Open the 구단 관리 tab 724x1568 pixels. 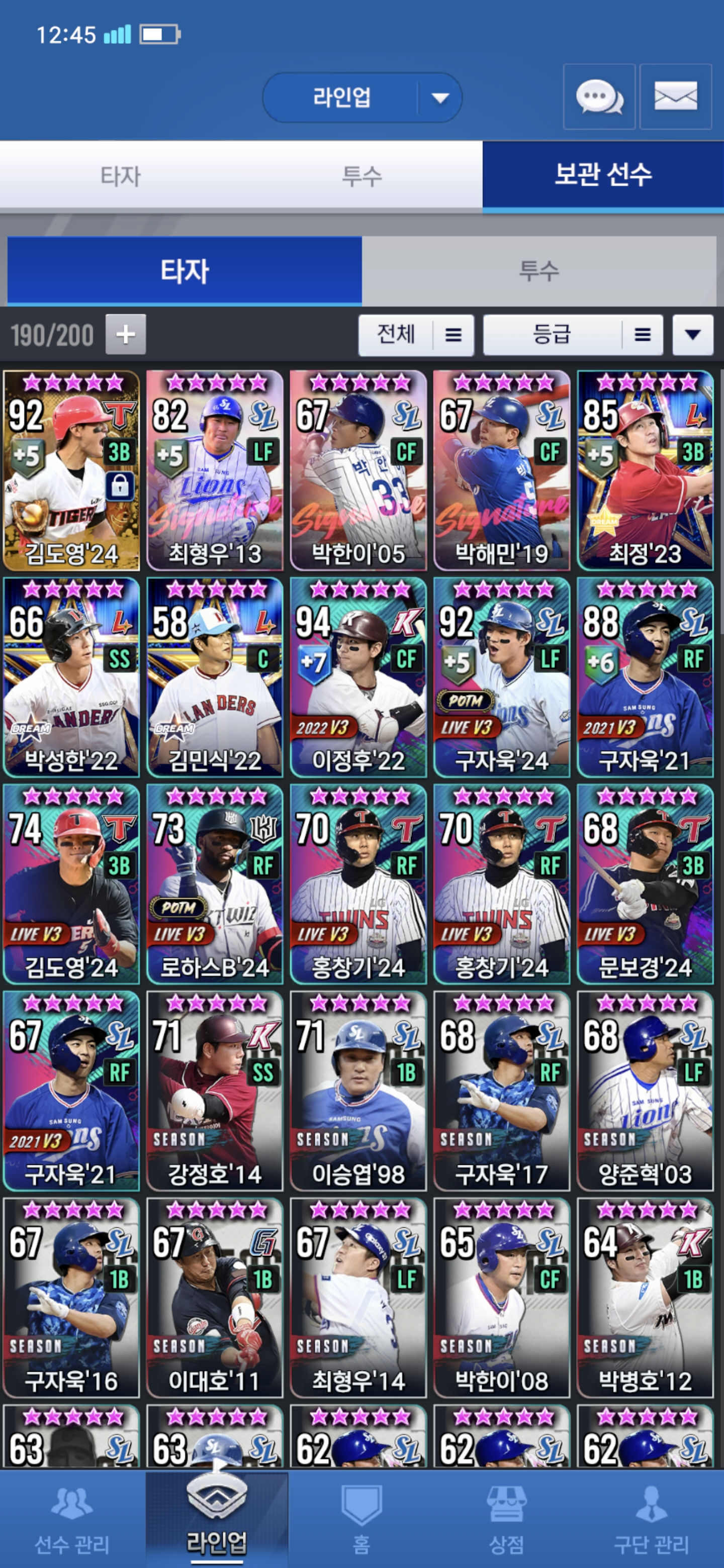pyautogui.click(x=652, y=1520)
